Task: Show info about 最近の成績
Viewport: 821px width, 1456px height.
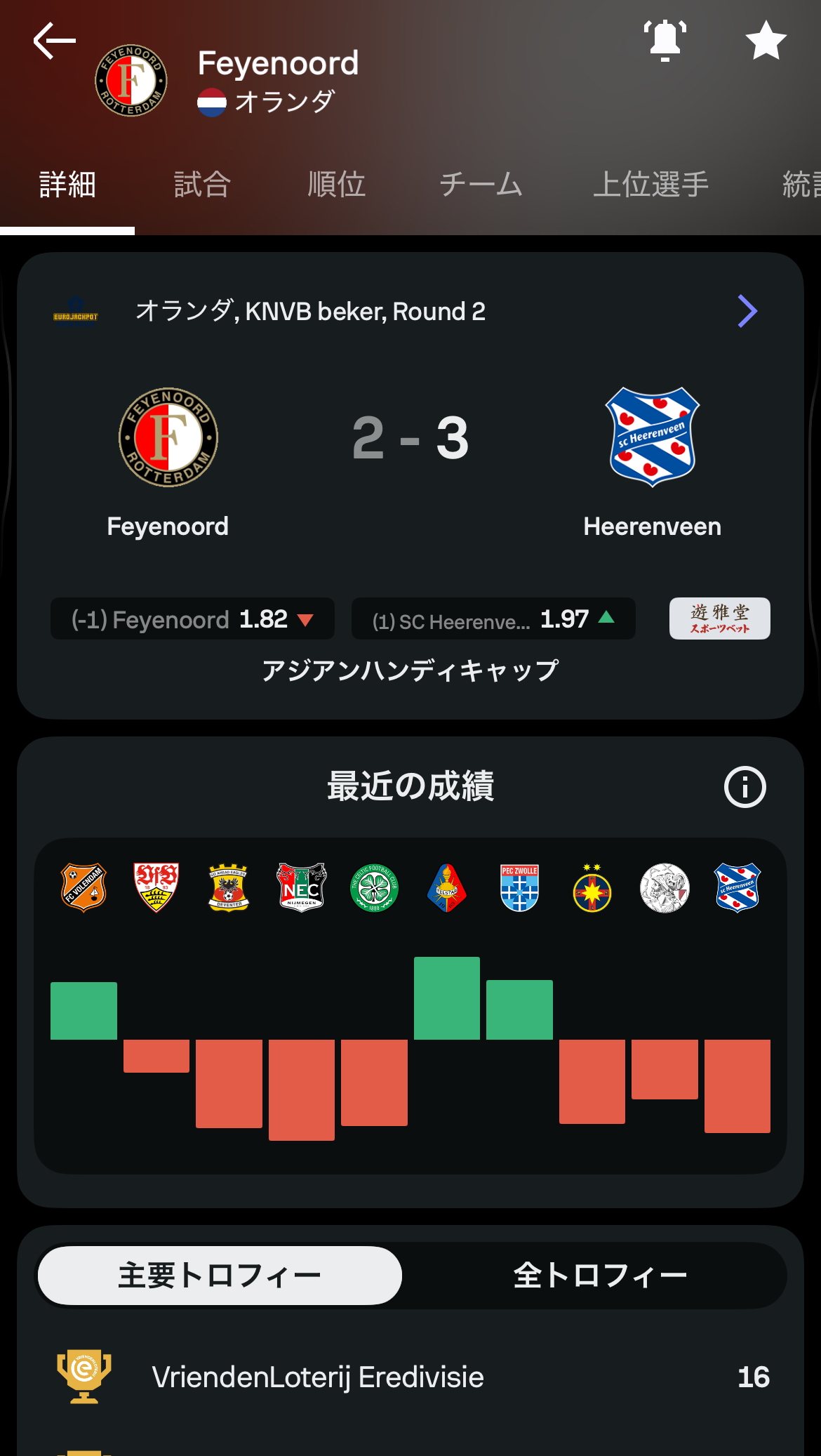Action: pos(745,787)
